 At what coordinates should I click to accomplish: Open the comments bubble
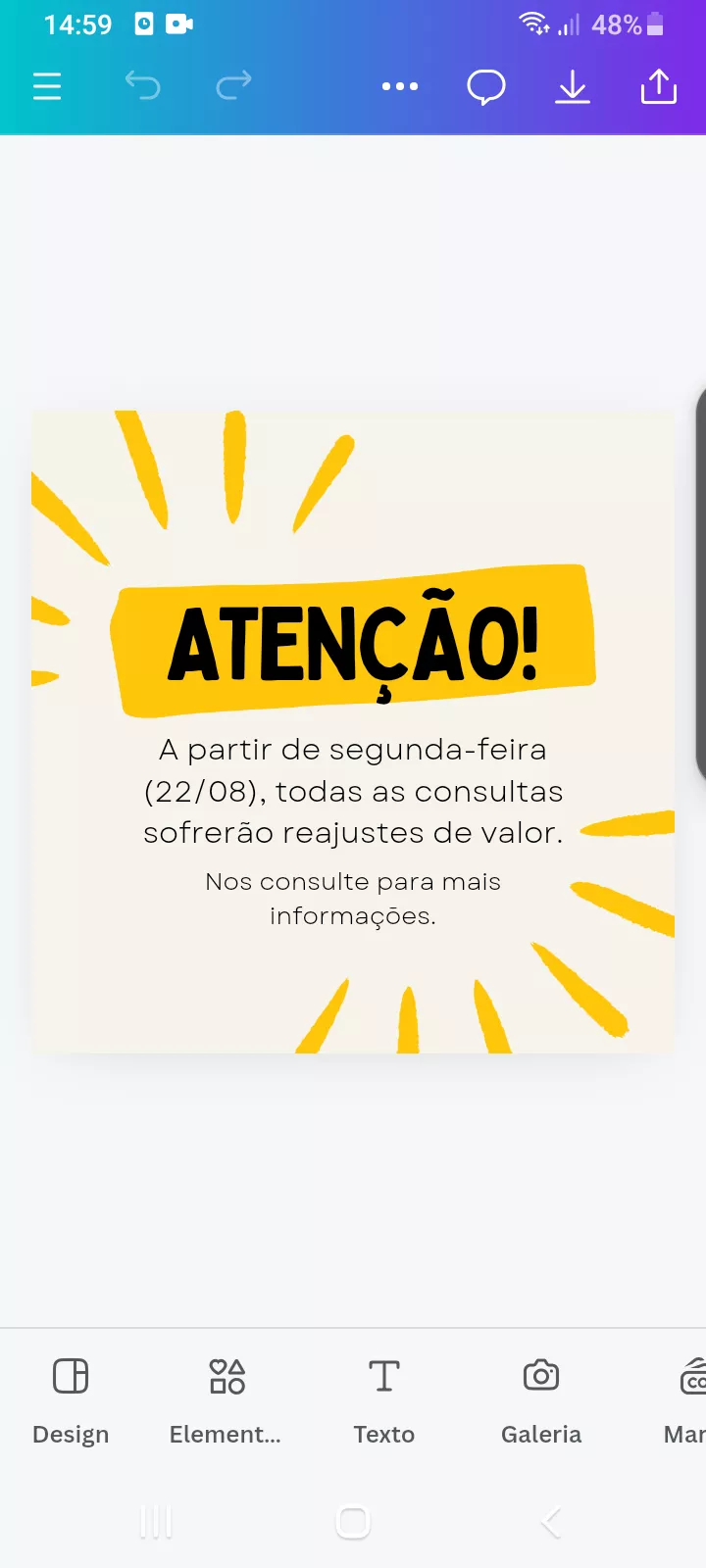pos(486,86)
